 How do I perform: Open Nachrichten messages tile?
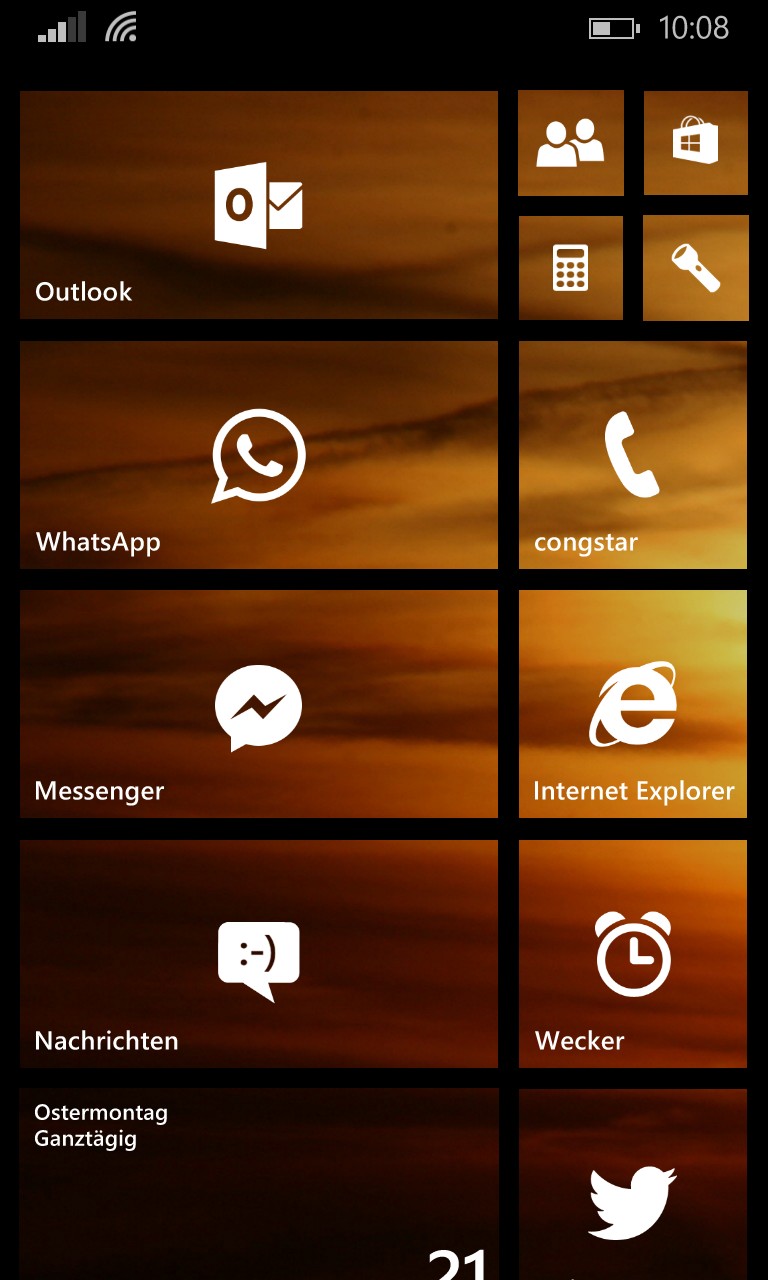click(x=258, y=954)
